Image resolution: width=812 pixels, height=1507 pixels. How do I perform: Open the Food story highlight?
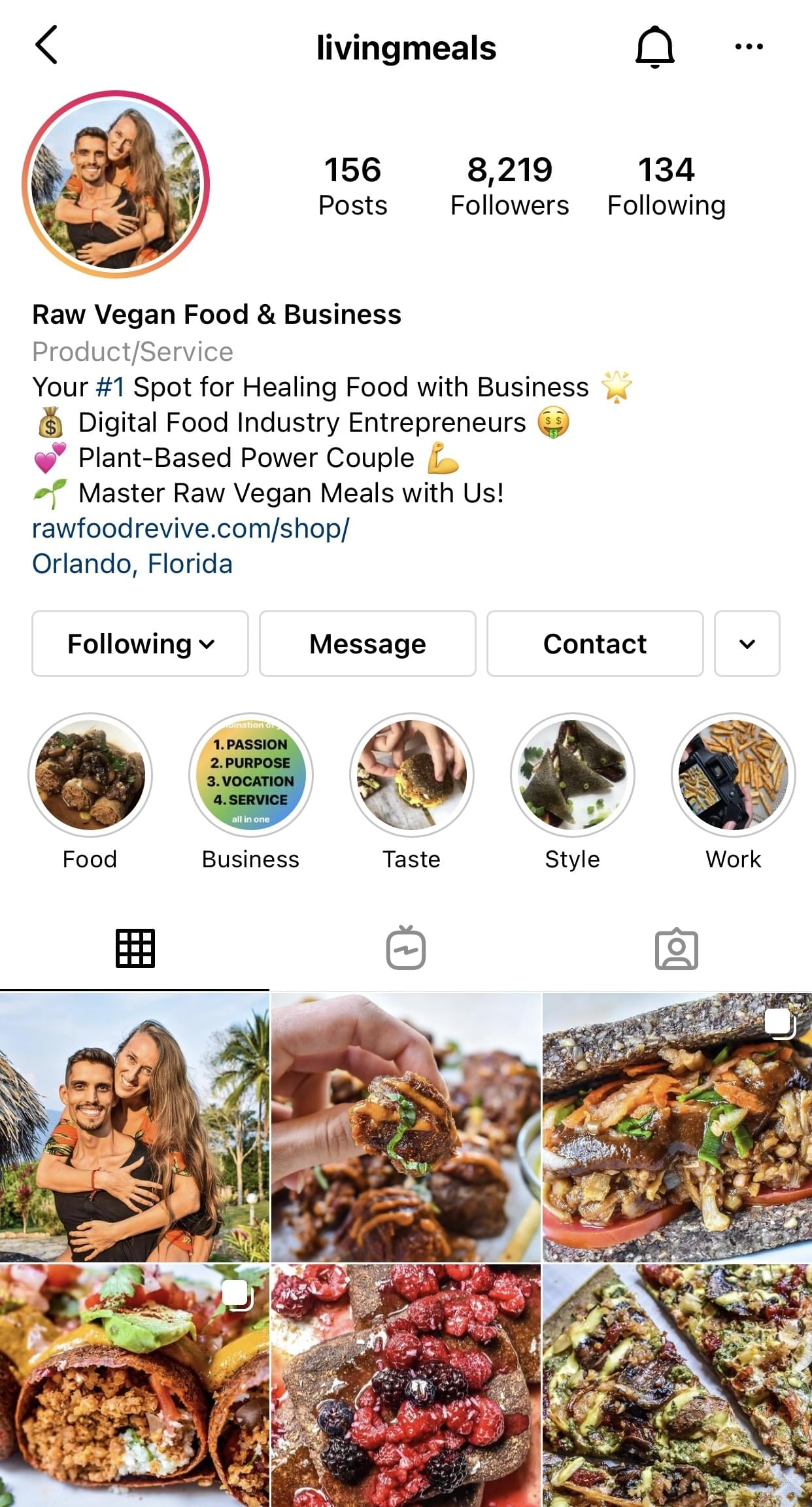point(90,775)
